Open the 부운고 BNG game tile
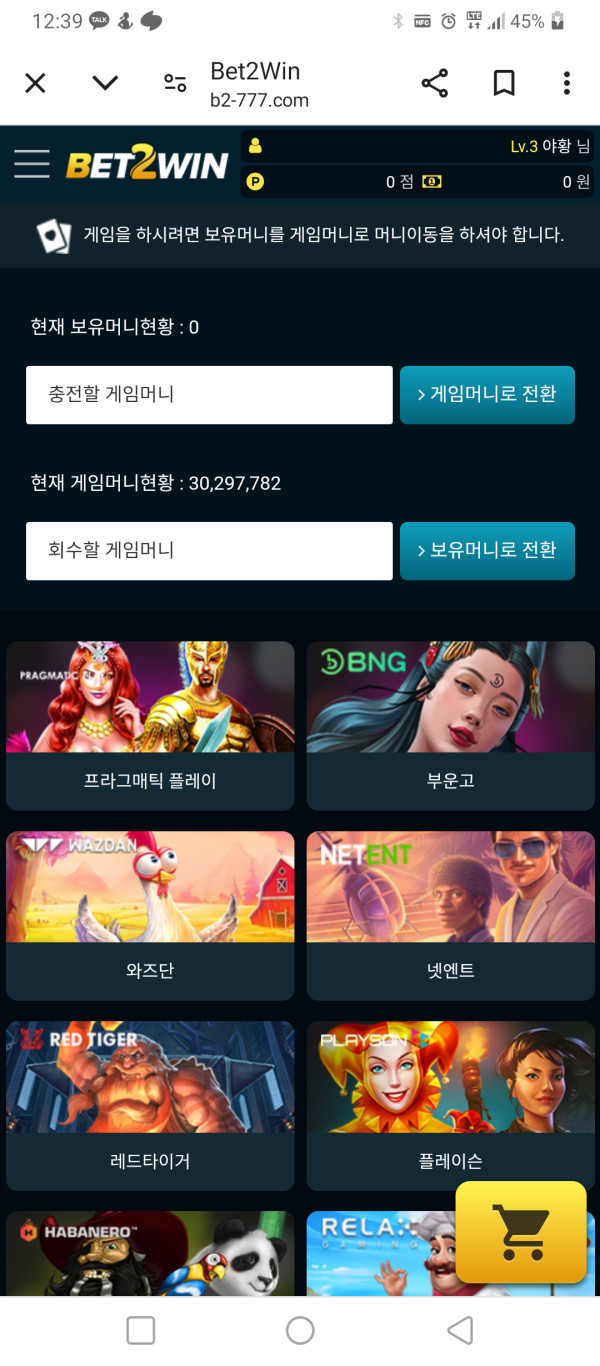Image resolution: width=600 pixels, height=1366 pixels. (450, 725)
